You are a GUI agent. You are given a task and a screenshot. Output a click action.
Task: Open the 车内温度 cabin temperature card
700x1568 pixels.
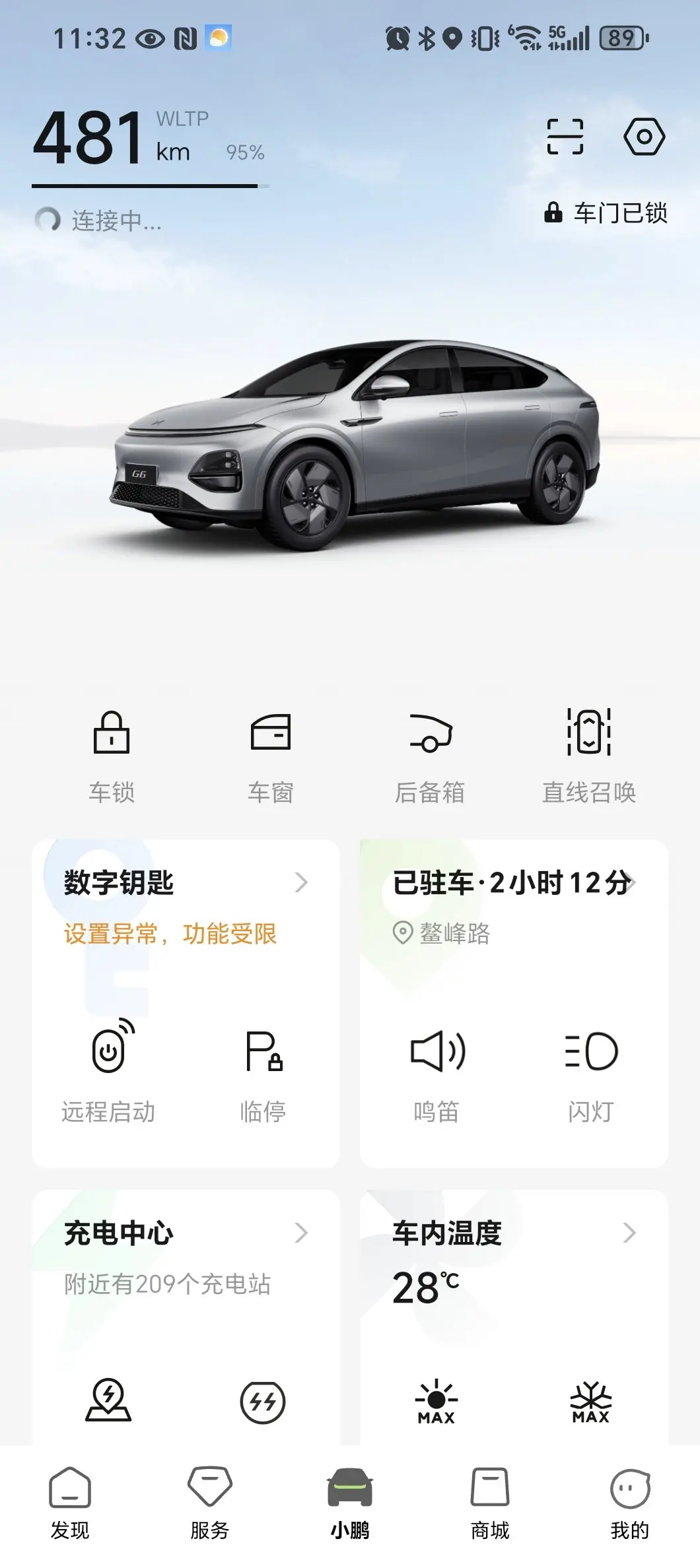pos(513,1233)
